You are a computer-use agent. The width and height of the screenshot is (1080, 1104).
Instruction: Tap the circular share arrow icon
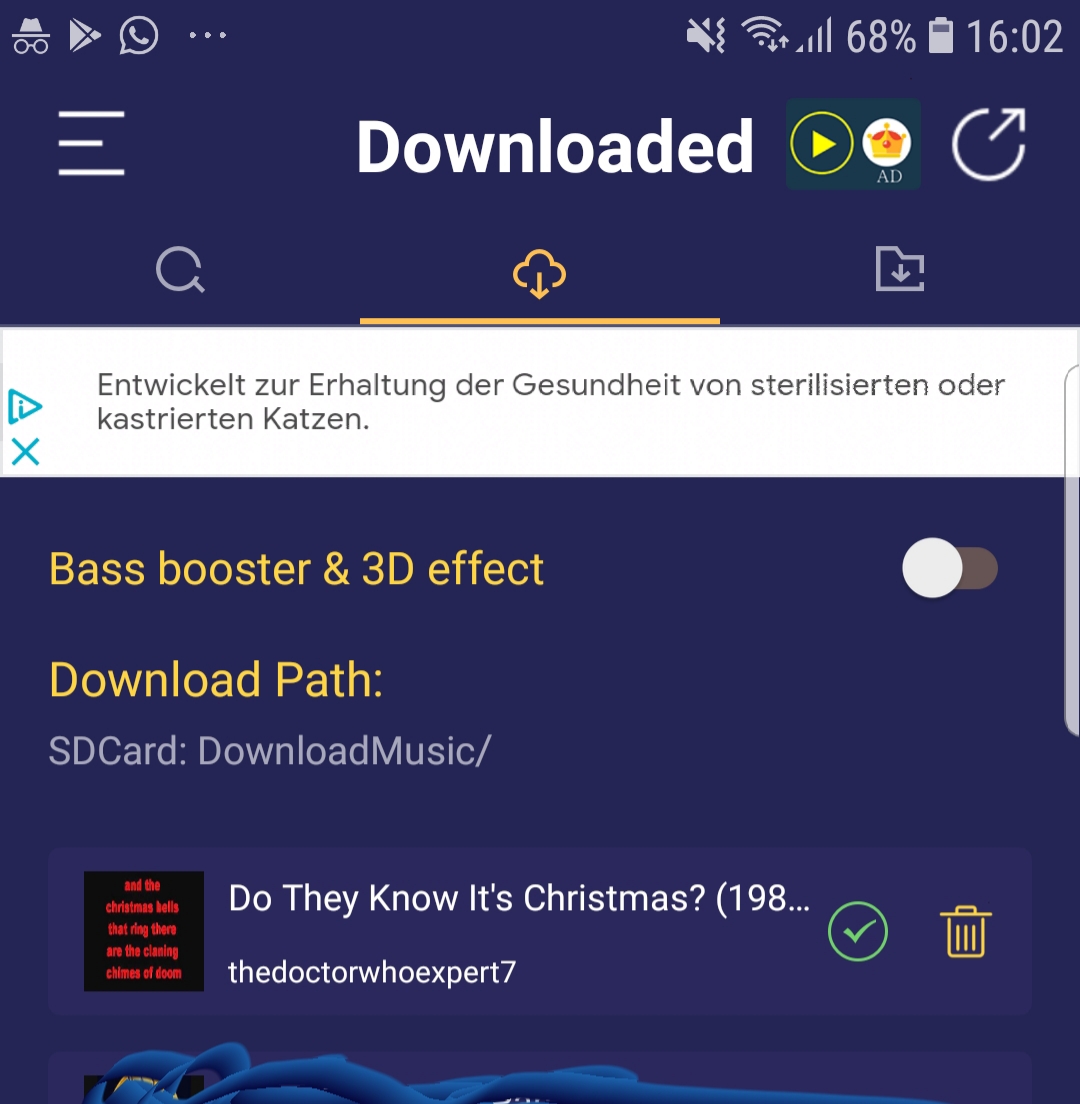point(988,146)
